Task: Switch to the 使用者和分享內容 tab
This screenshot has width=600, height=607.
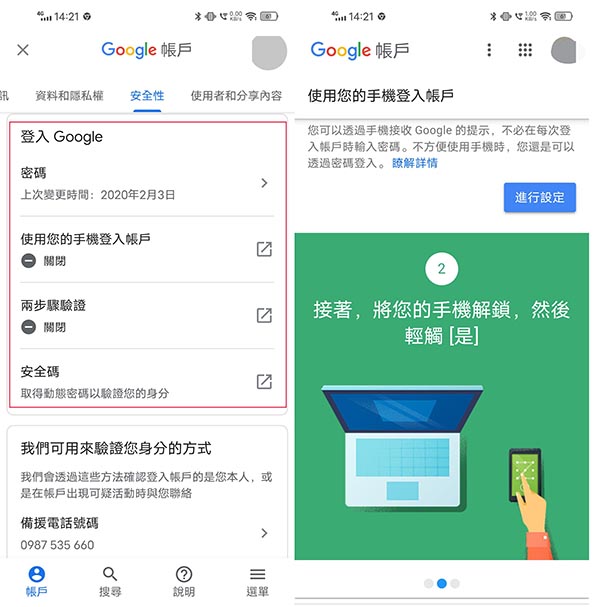Action: [236, 96]
